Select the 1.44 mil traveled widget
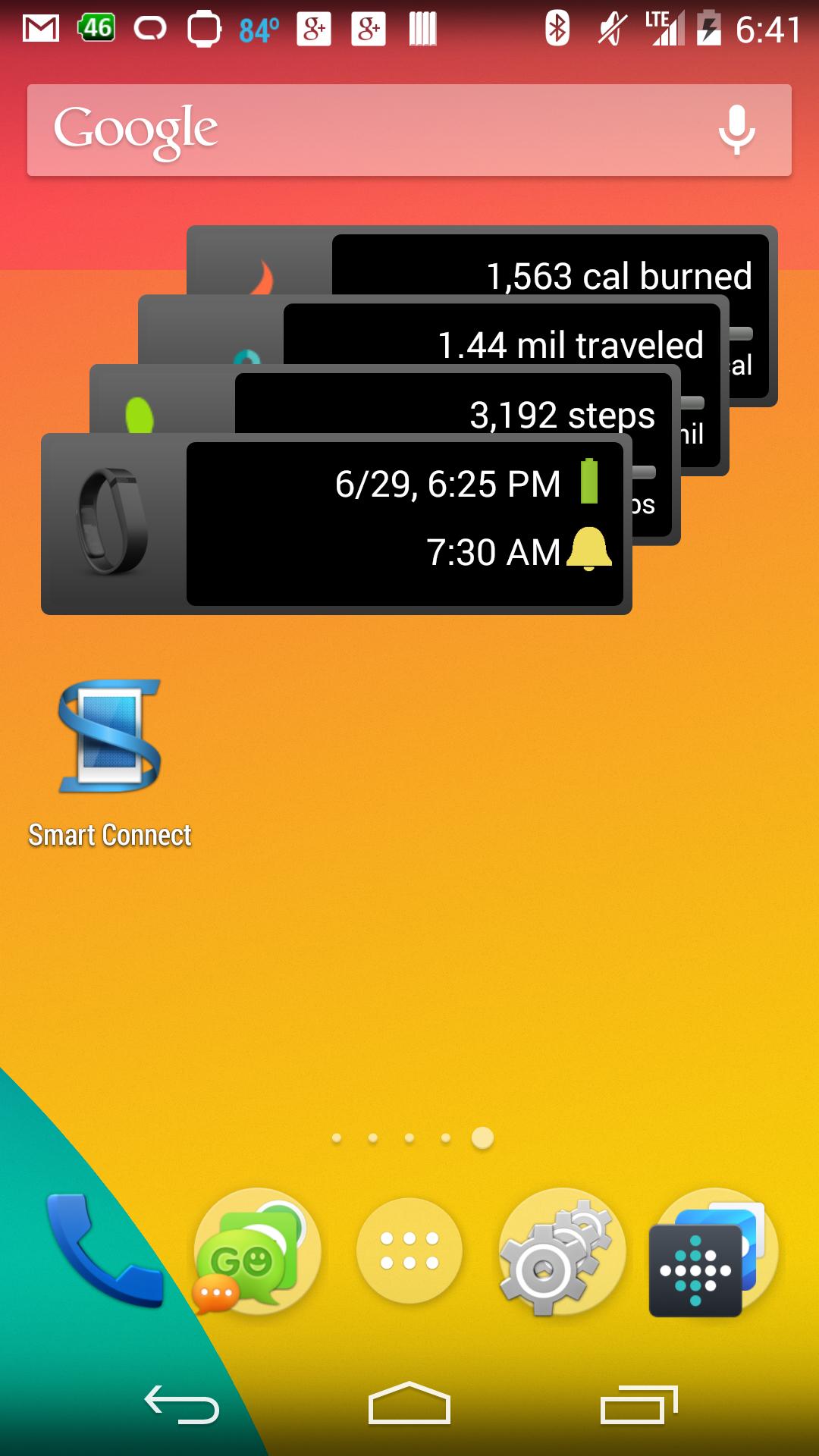The width and height of the screenshot is (819, 1456). coord(569,345)
